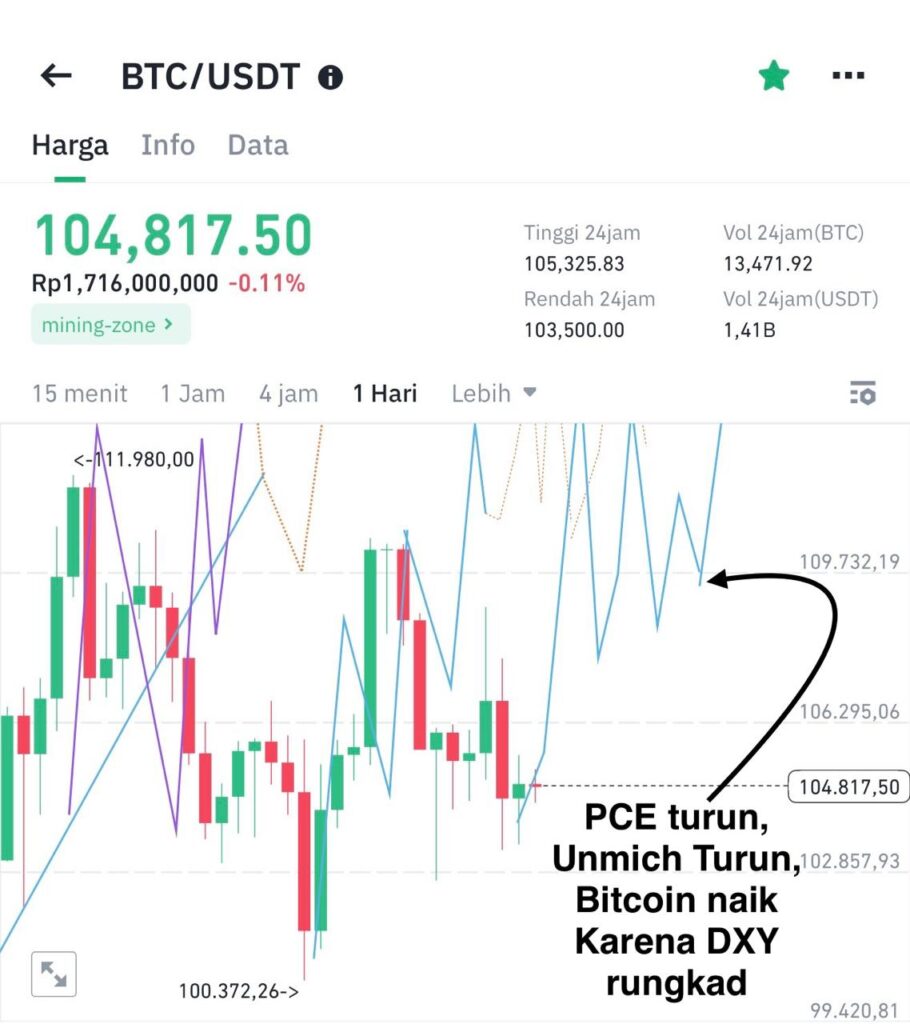The height and width of the screenshot is (1024, 910).
Task: Open the BTC/USDT info icon
Action: pos(330,77)
